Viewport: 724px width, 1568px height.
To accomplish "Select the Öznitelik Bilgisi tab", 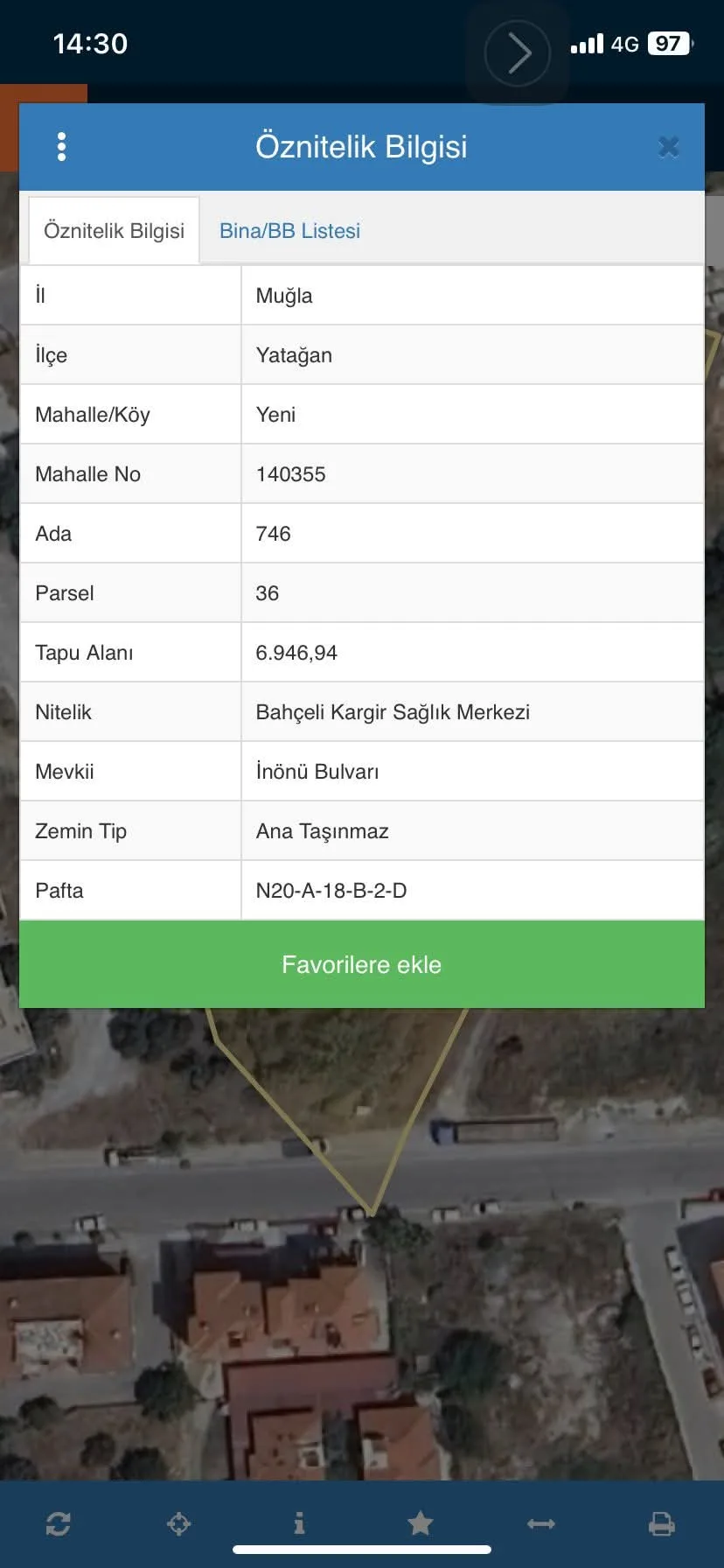I will click(x=115, y=231).
